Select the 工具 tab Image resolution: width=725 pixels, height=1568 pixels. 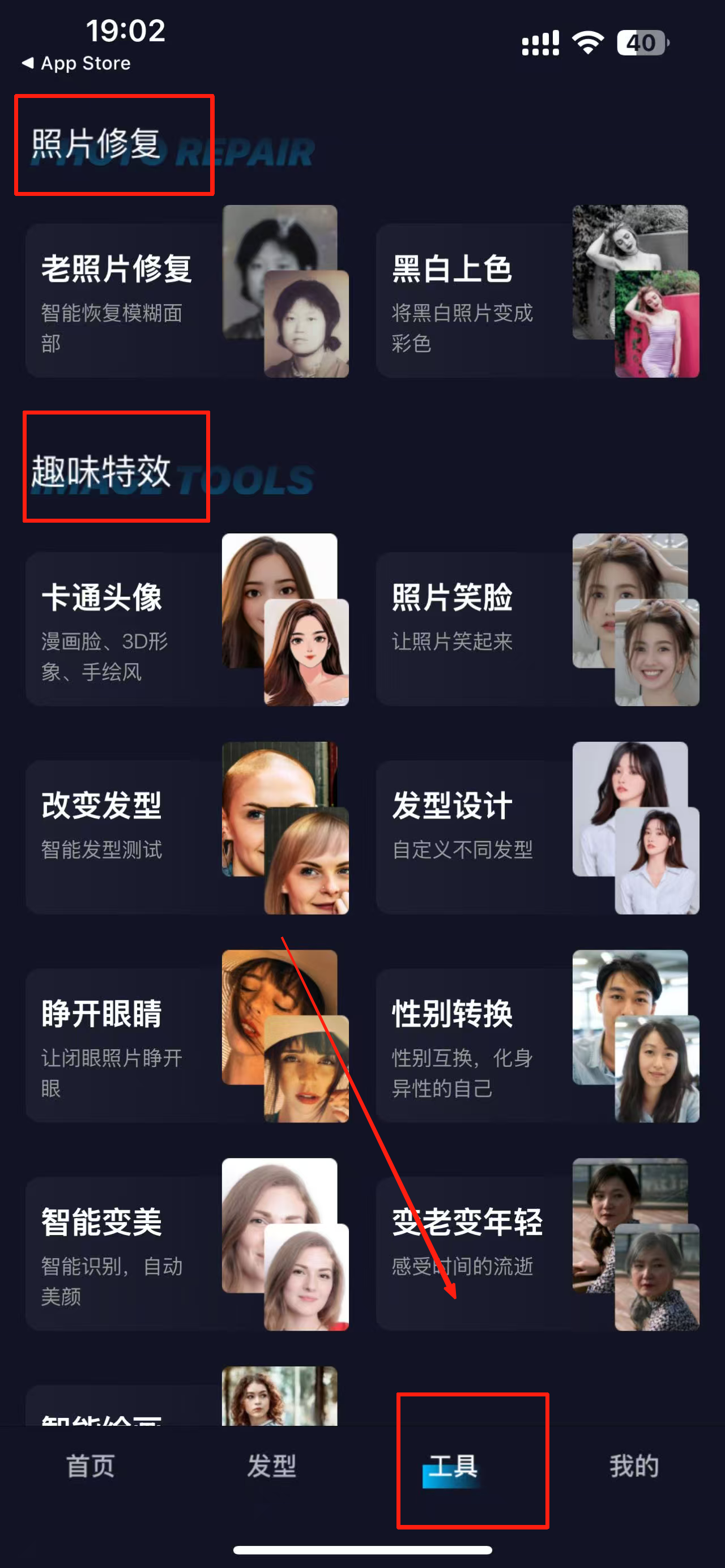click(453, 1466)
